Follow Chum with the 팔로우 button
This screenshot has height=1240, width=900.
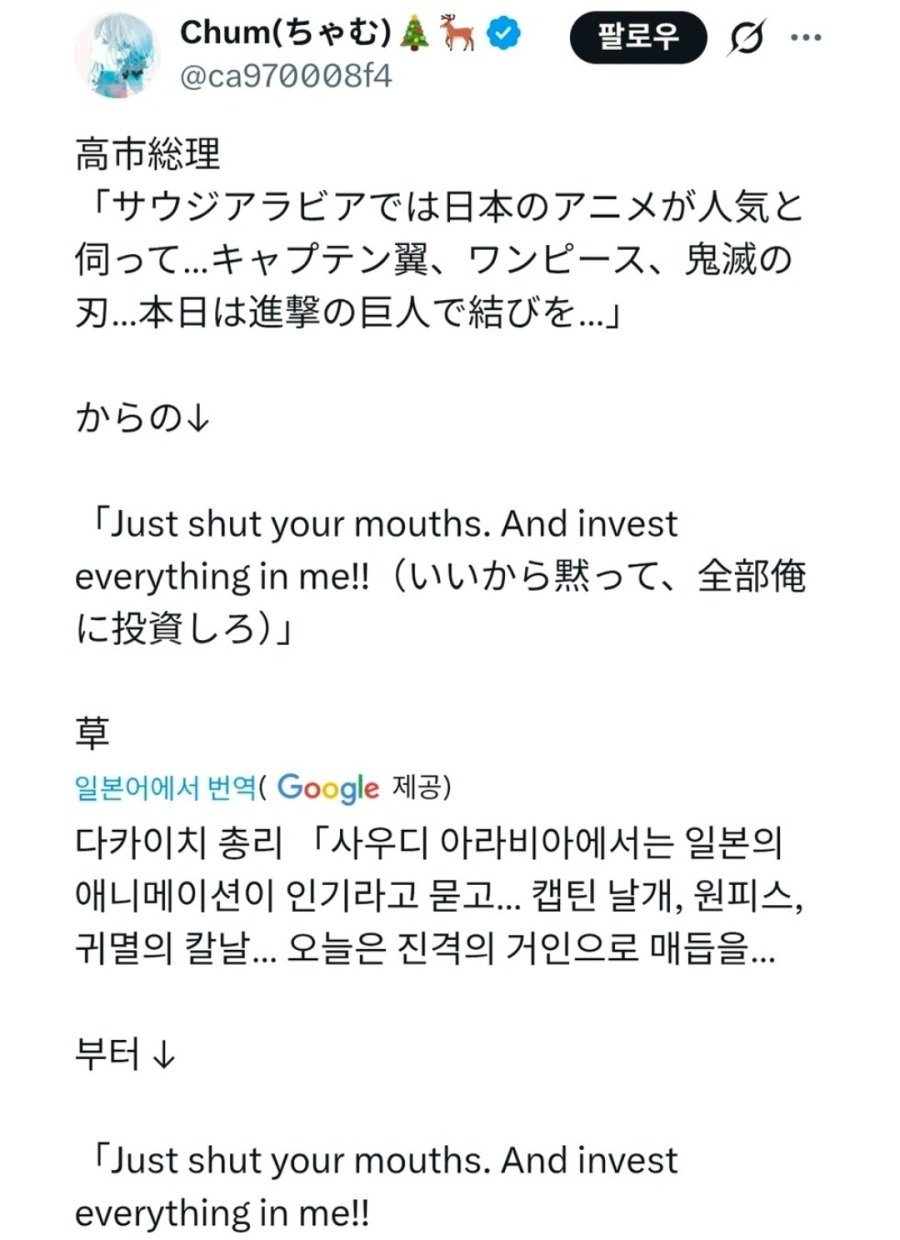click(638, 38)
